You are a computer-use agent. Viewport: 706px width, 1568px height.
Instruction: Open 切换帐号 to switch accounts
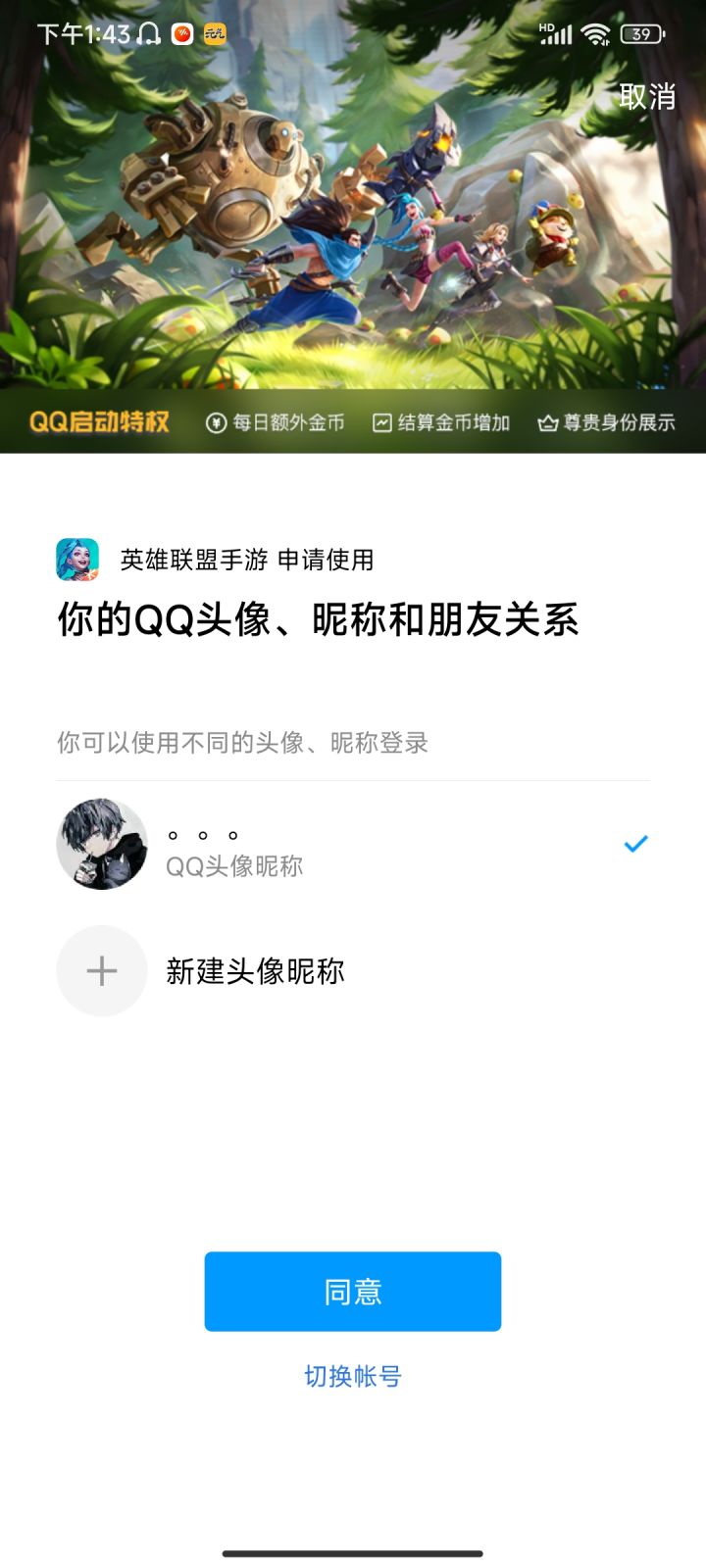point(352,1376)
